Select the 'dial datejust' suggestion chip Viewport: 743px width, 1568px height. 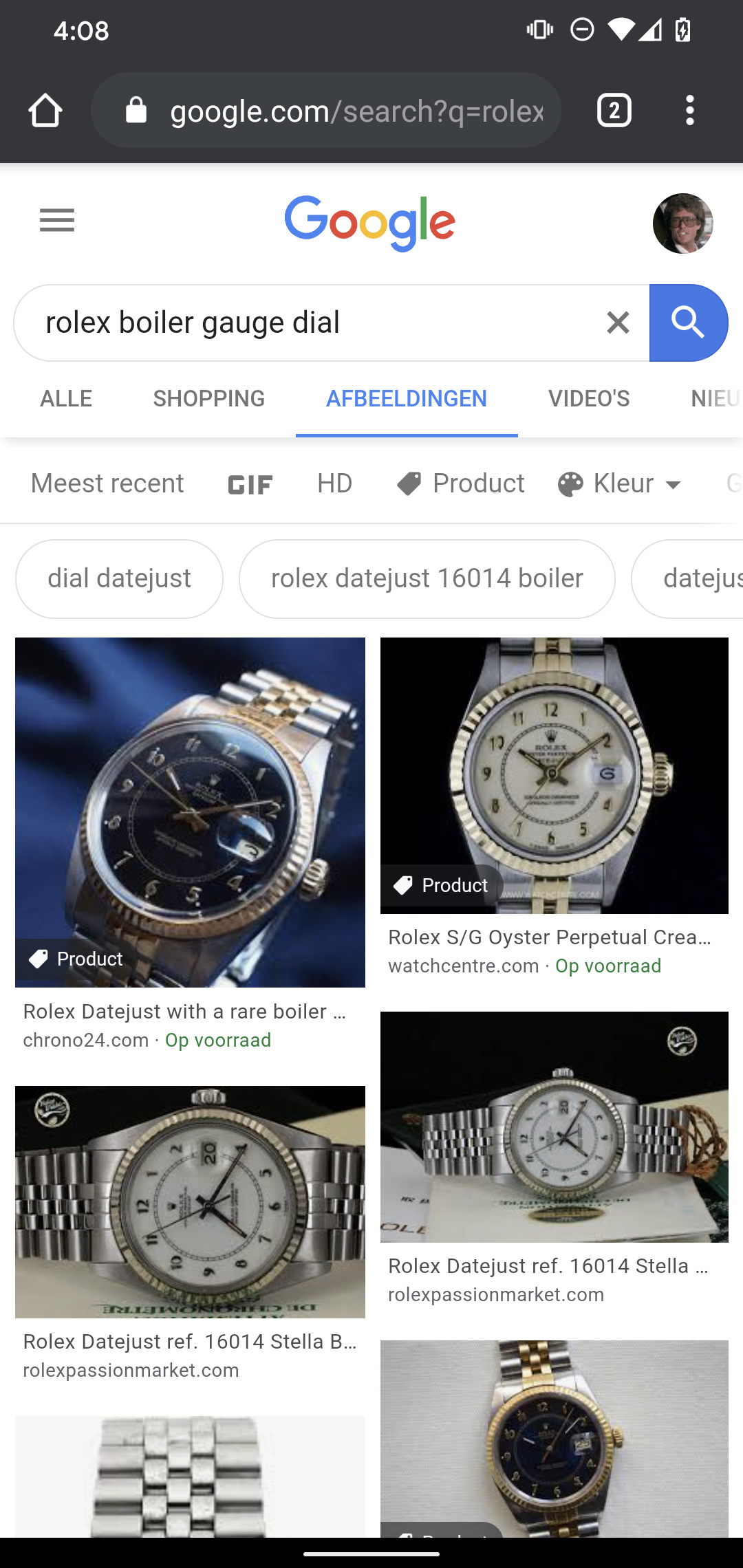(119, 578)
